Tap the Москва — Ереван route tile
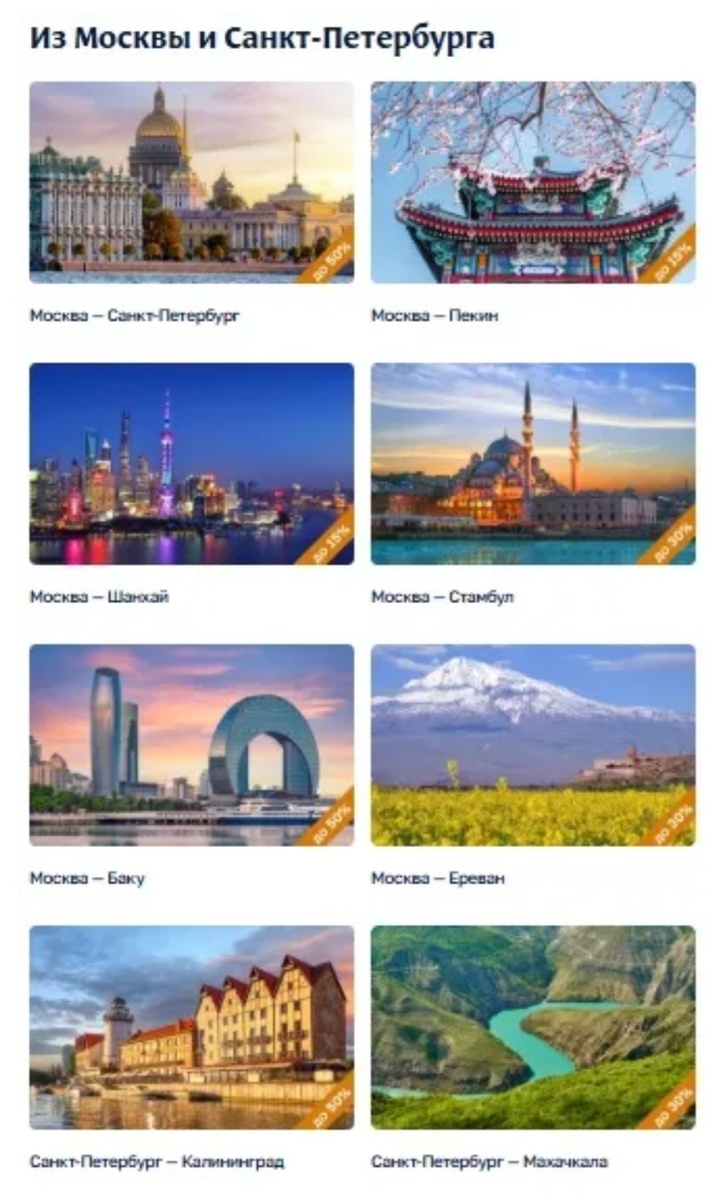Screen dimensions: 712x1200 [x=532, y=745]
